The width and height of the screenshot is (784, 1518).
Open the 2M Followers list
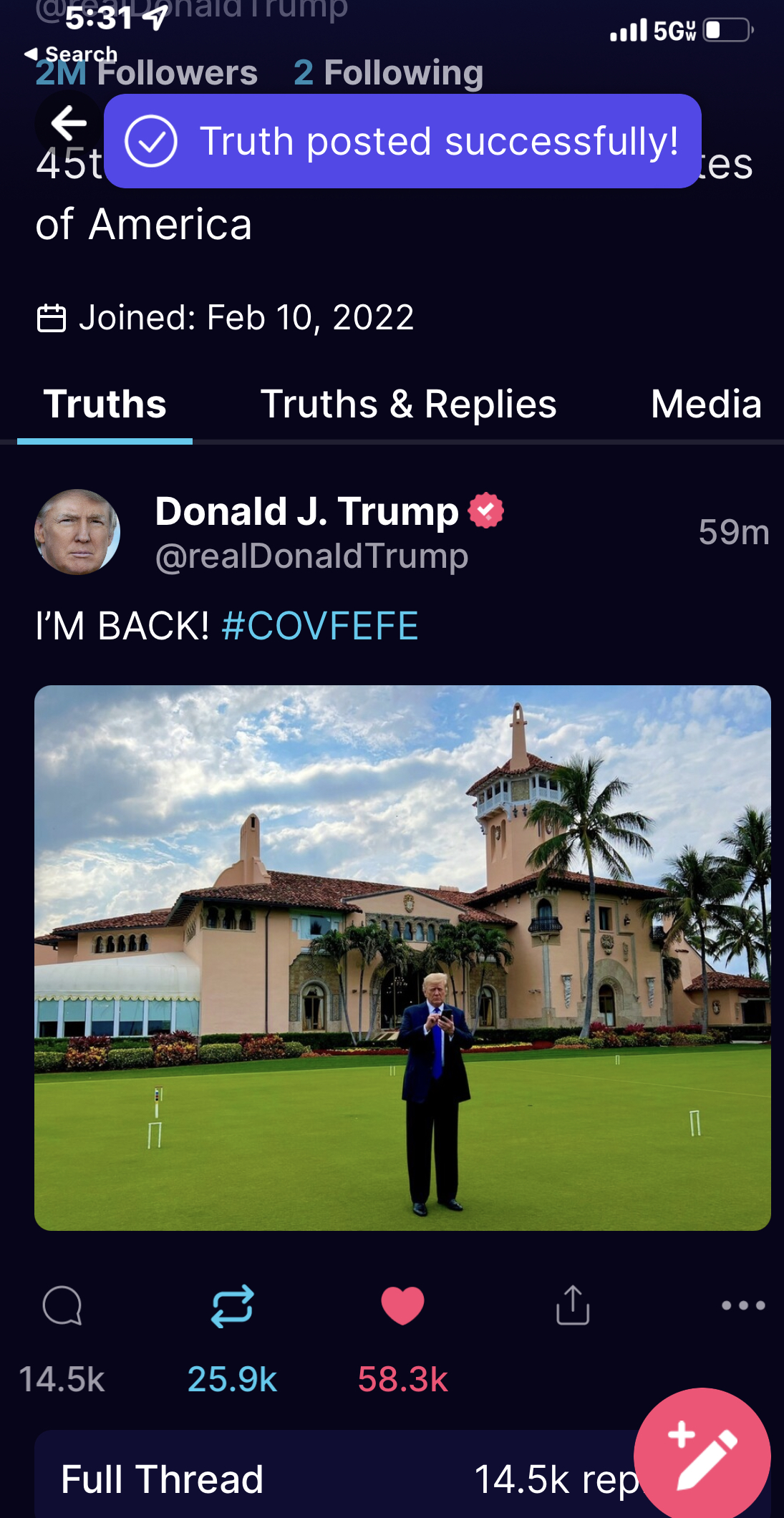(x=146, y=73)
